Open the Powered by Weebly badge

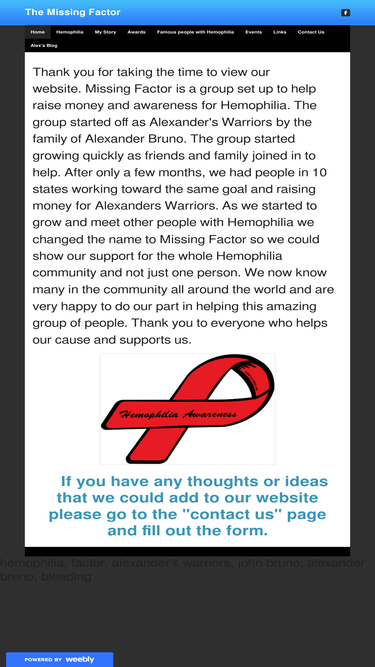60,659
